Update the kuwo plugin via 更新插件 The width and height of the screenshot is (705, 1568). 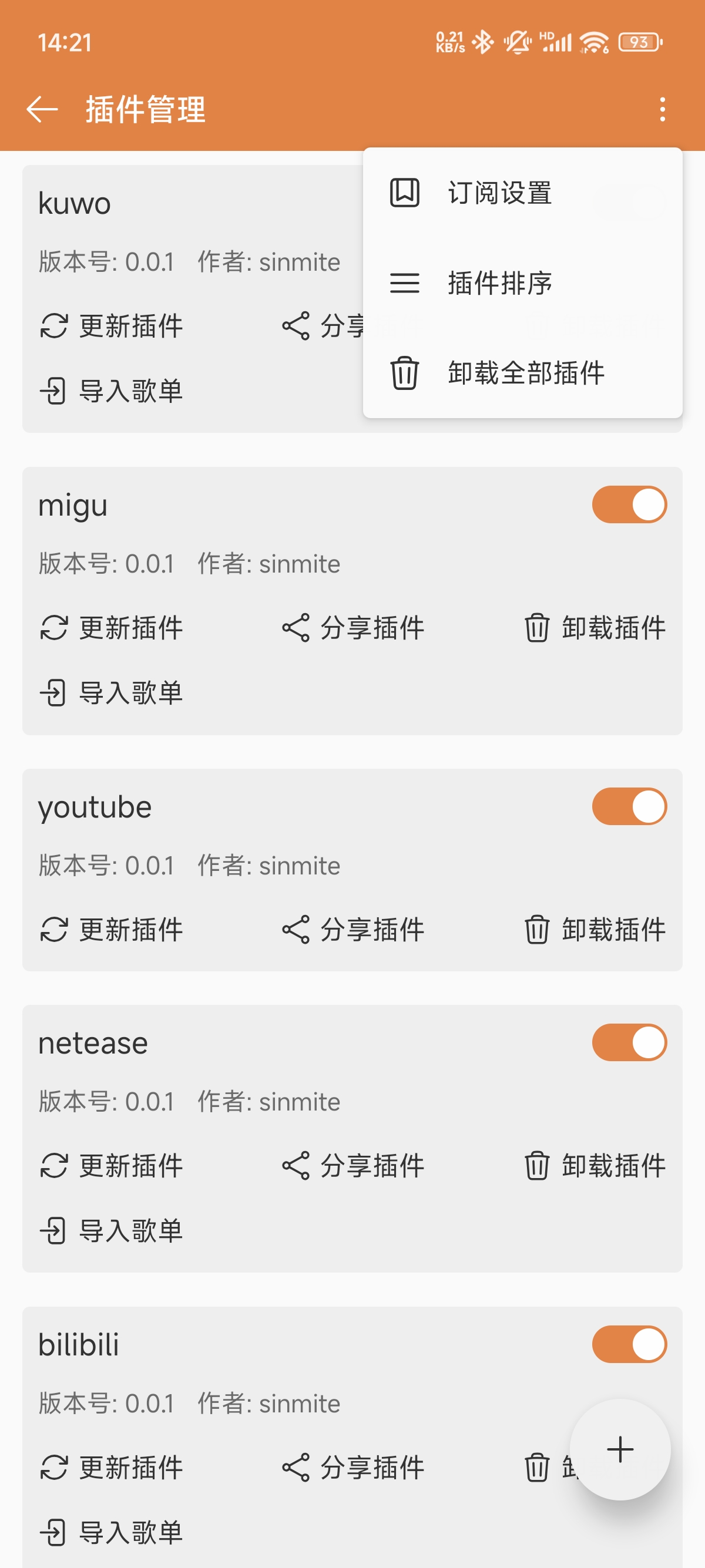point(112,326)
